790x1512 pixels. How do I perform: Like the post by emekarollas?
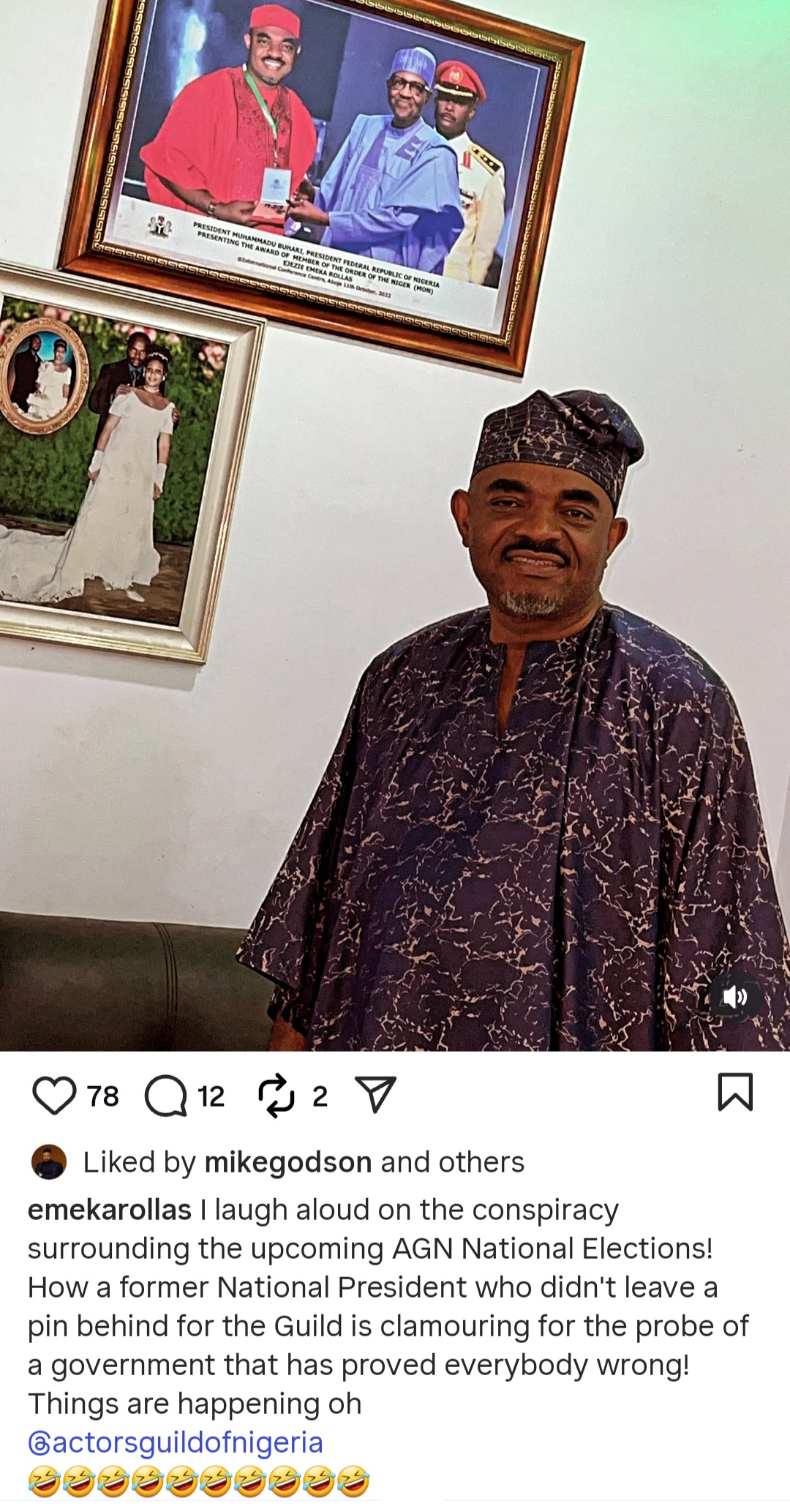pos(55,1096)
